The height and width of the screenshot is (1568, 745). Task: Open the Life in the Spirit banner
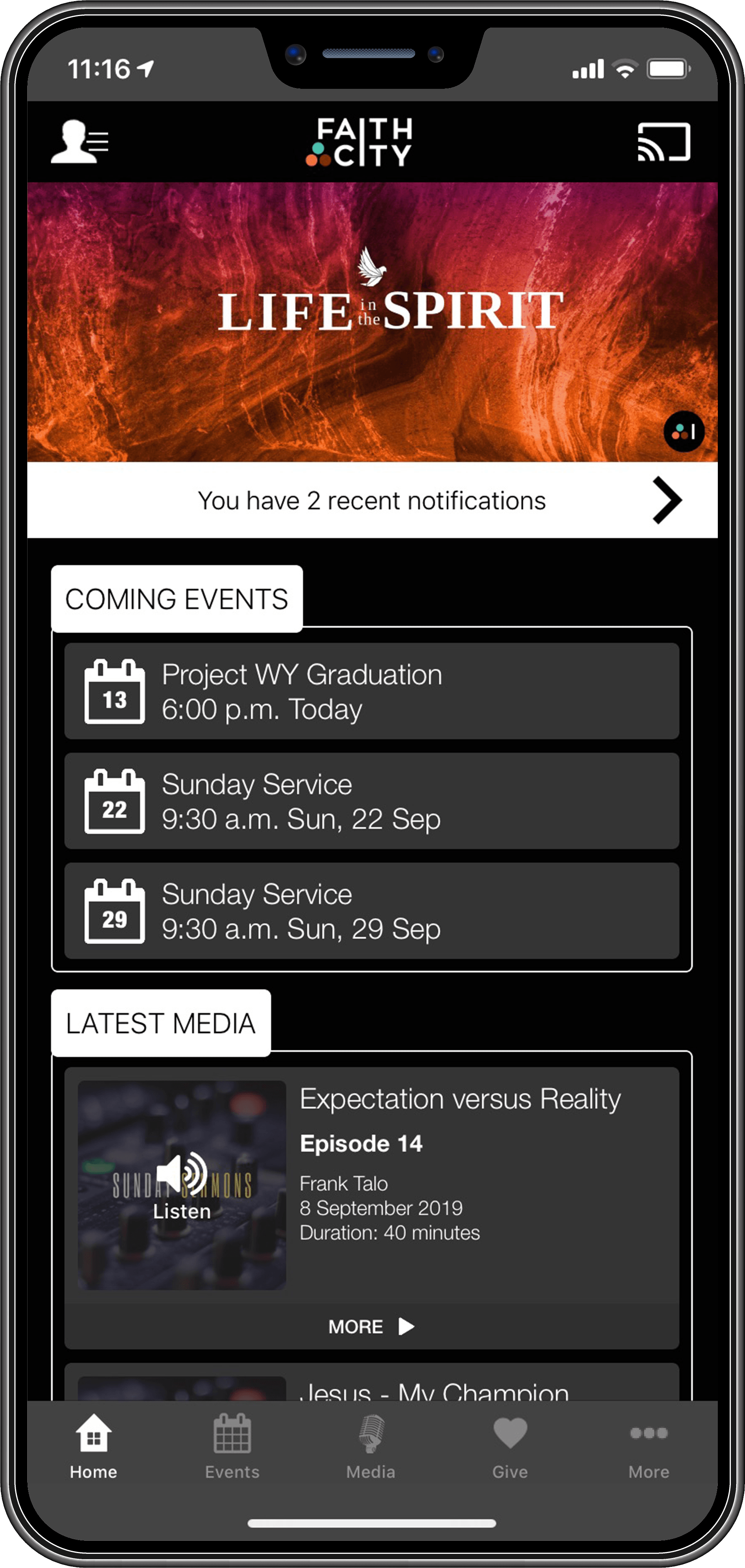click(x=372, y=321)
